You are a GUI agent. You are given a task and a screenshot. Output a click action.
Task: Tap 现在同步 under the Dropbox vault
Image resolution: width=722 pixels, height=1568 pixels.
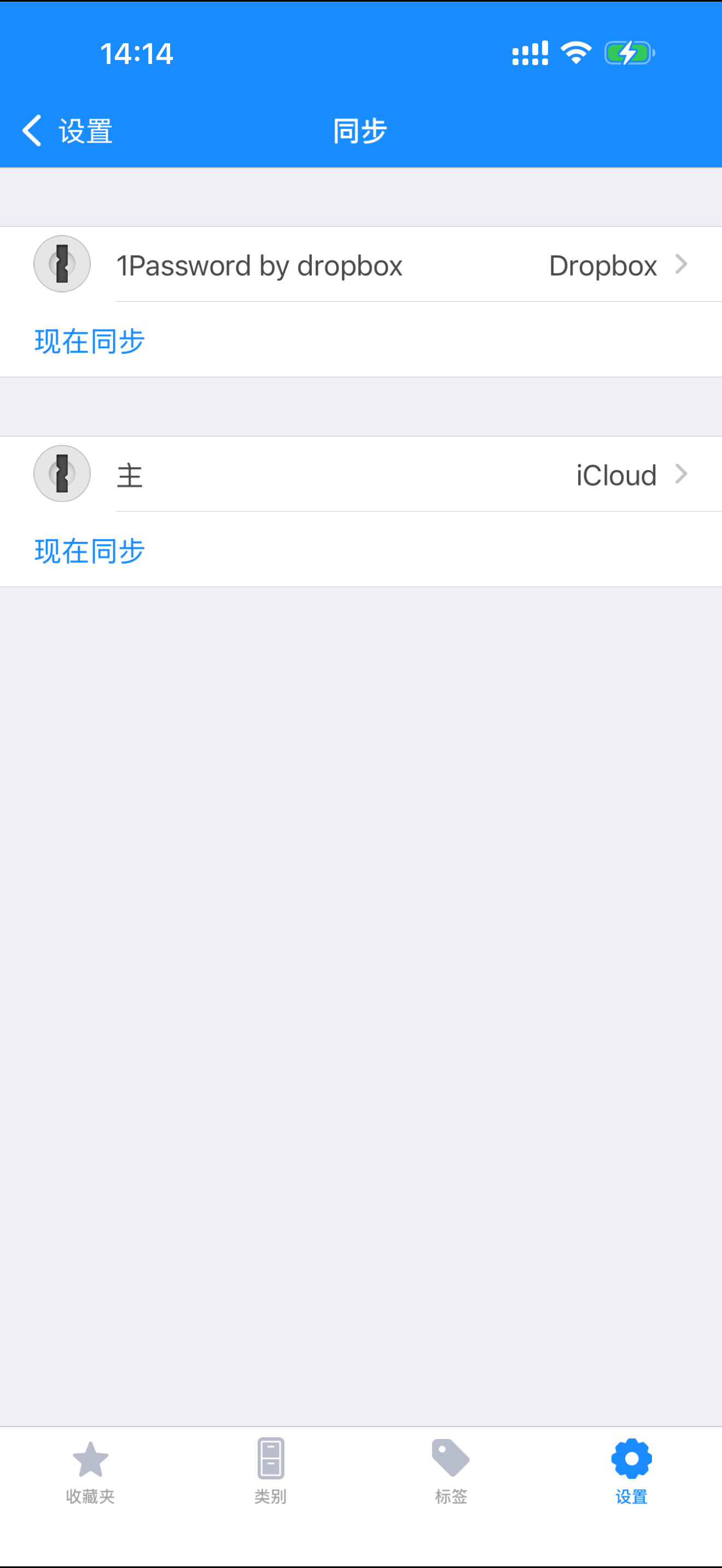[90, 341]
